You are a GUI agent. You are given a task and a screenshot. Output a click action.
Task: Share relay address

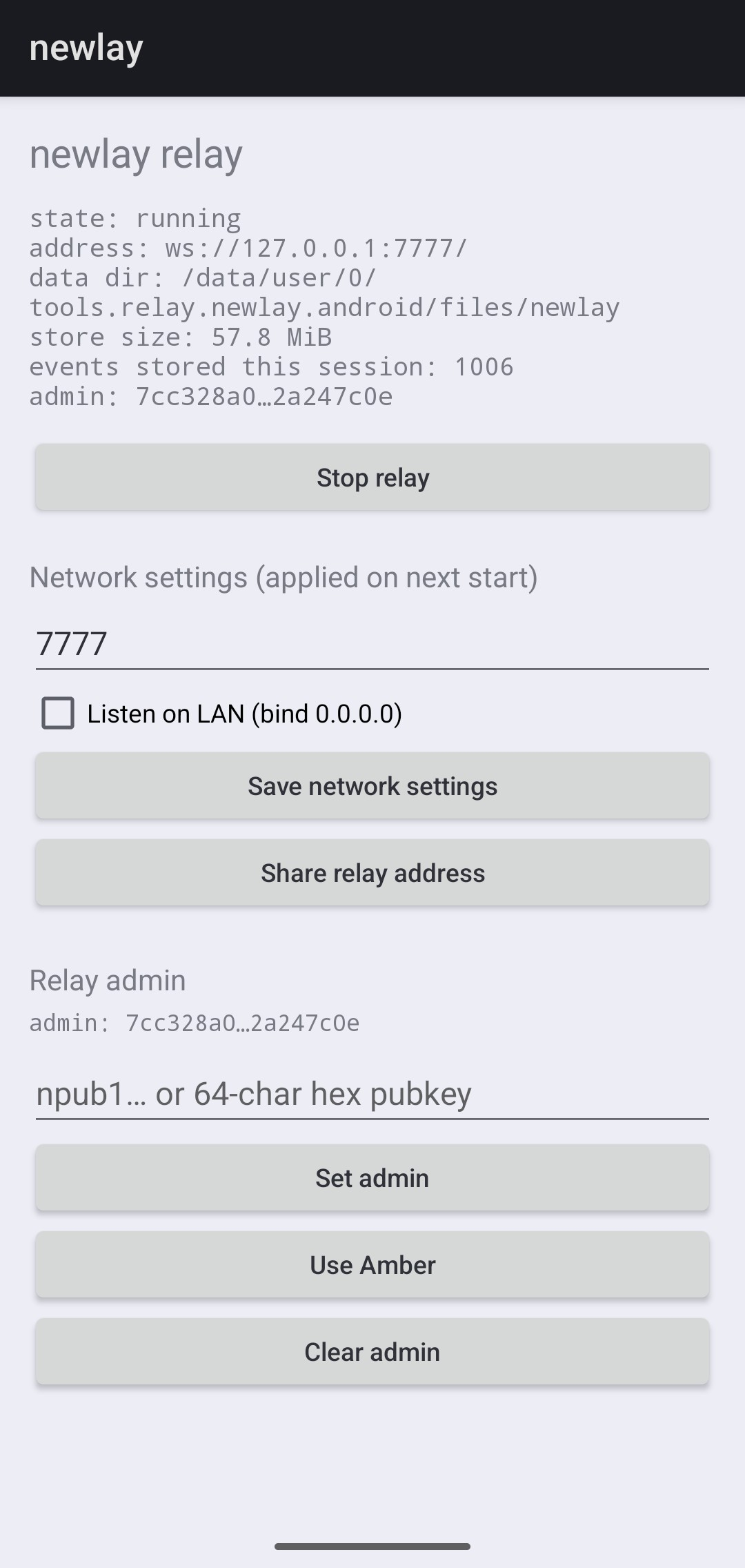[x=372, y=873]
